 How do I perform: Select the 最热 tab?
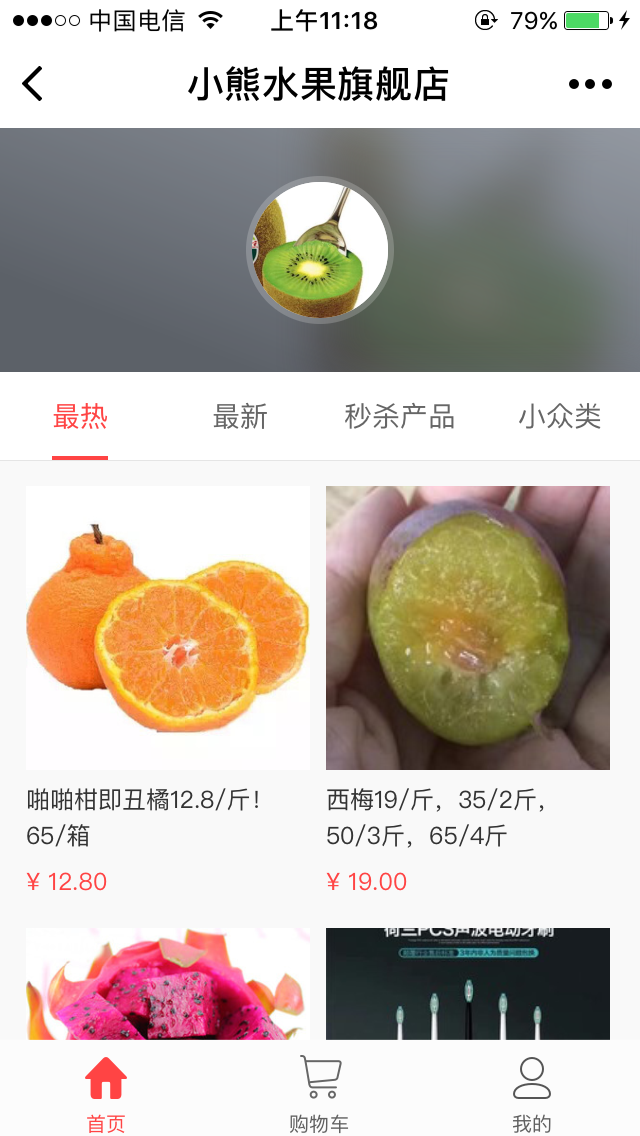tap(80, 417)
